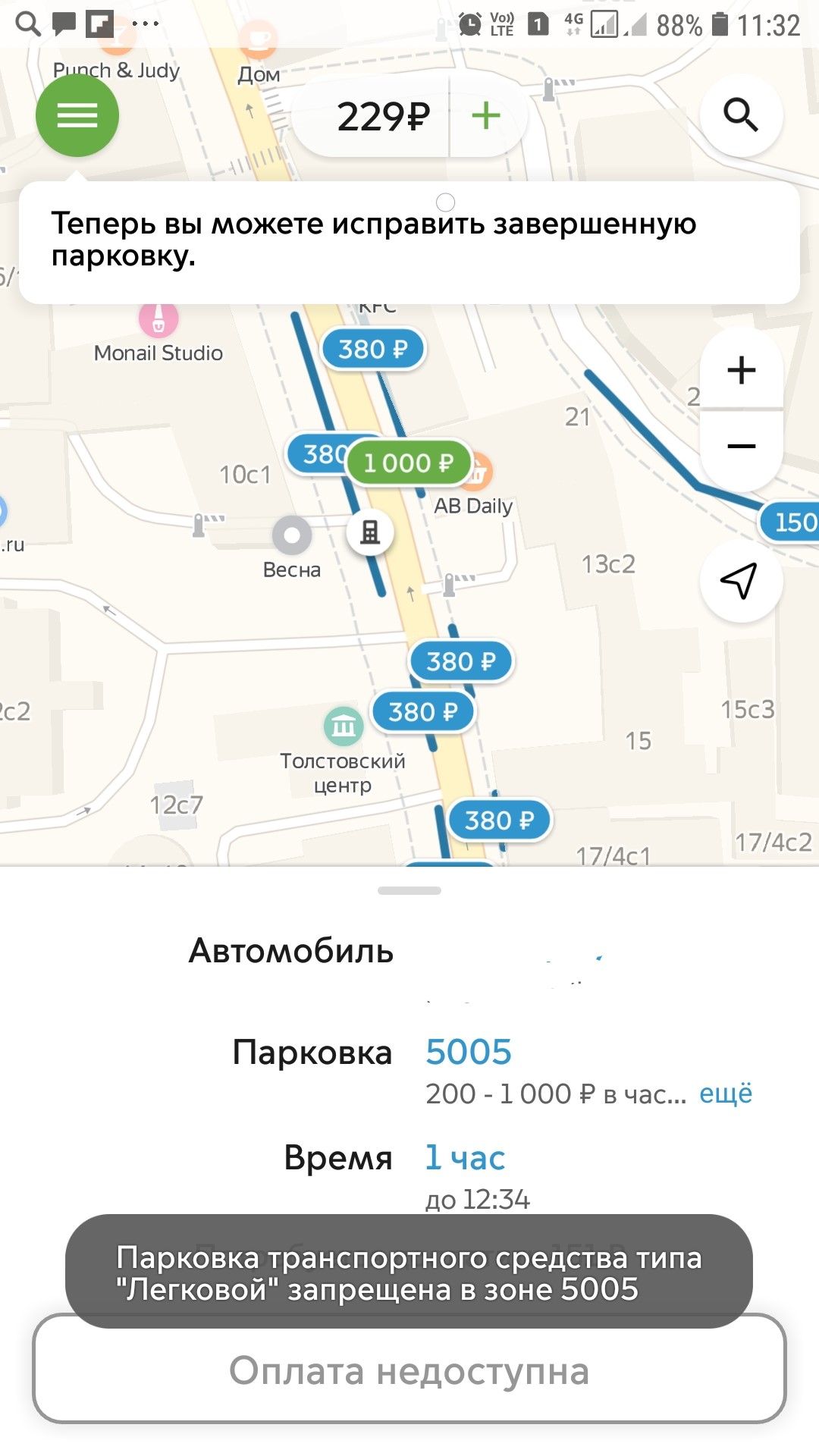The image size is (819, 1456).
Task: Open the green hamburger menu
Action: point(77,115)
